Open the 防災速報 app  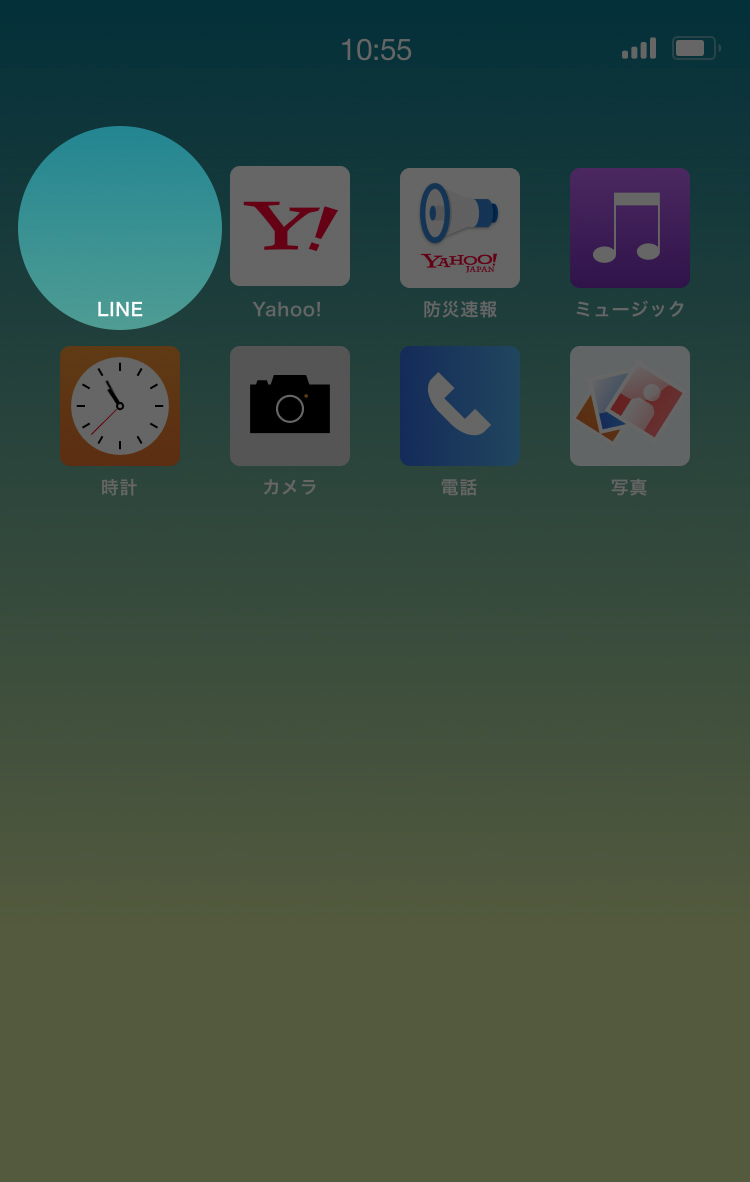pos(460,228)
